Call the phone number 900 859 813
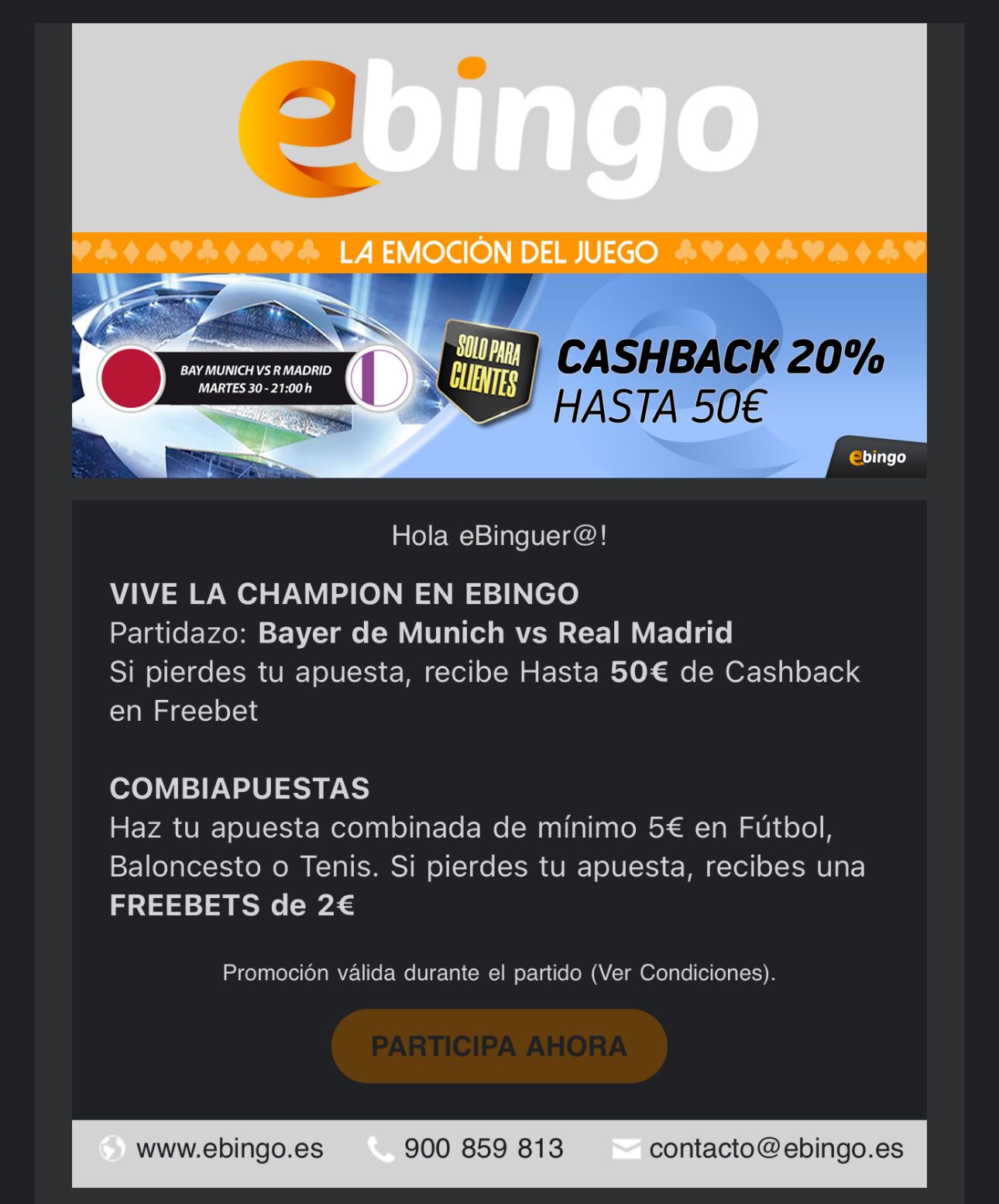Viewport: 999px width, 1204px height. pyautogui.click(x=483, y=1148)
